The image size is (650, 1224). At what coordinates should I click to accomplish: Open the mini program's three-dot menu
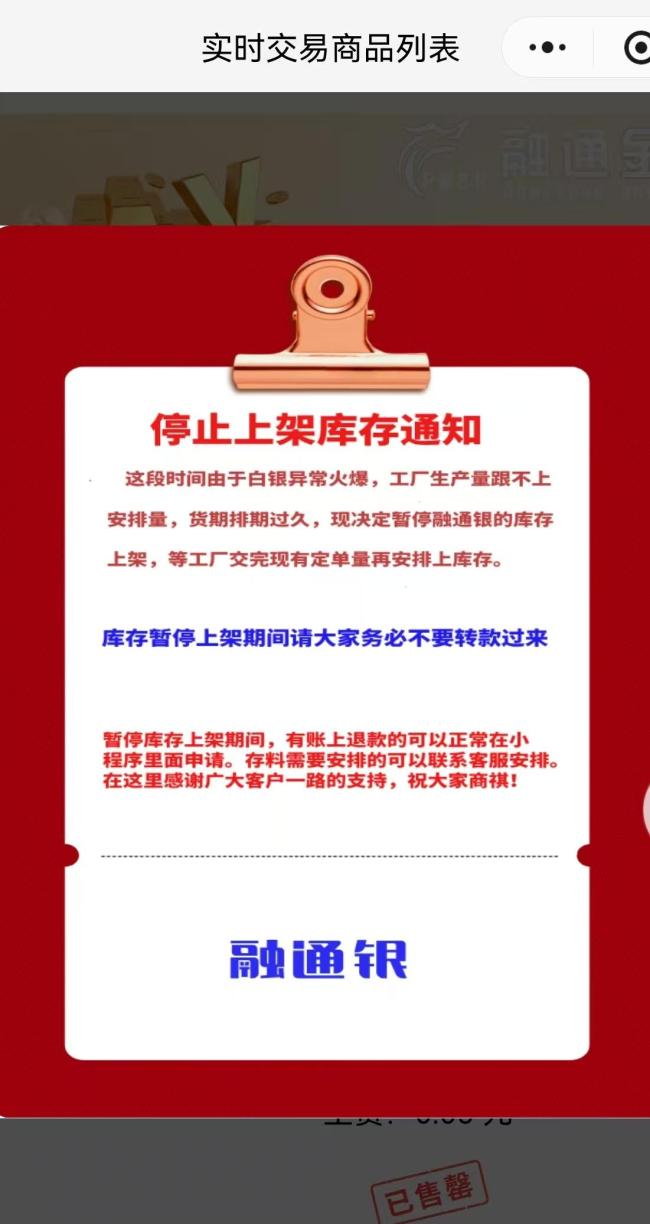pyautogui.click(x=548, y=47)
